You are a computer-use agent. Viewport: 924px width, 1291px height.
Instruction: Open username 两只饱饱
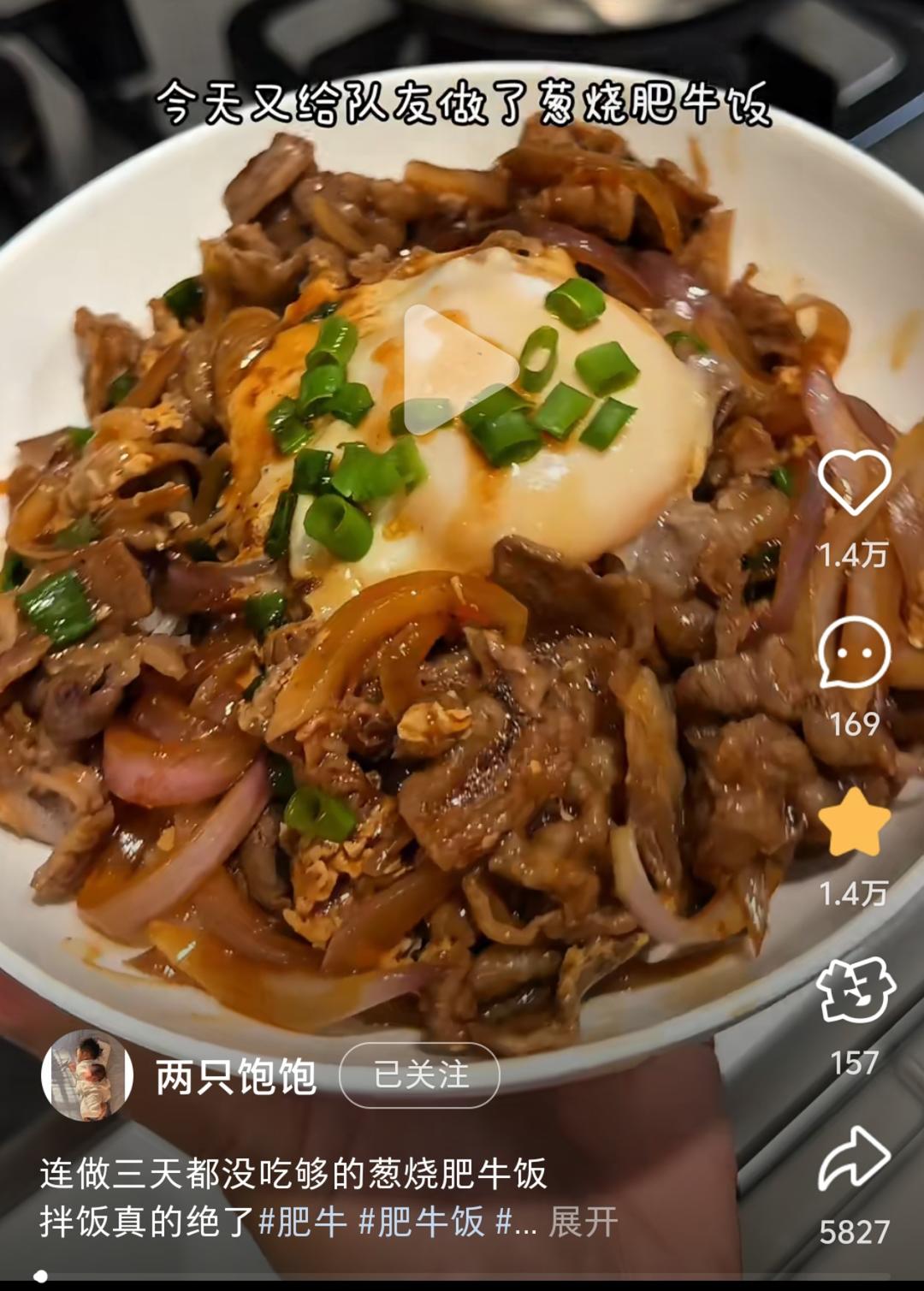click(236, 1076)
